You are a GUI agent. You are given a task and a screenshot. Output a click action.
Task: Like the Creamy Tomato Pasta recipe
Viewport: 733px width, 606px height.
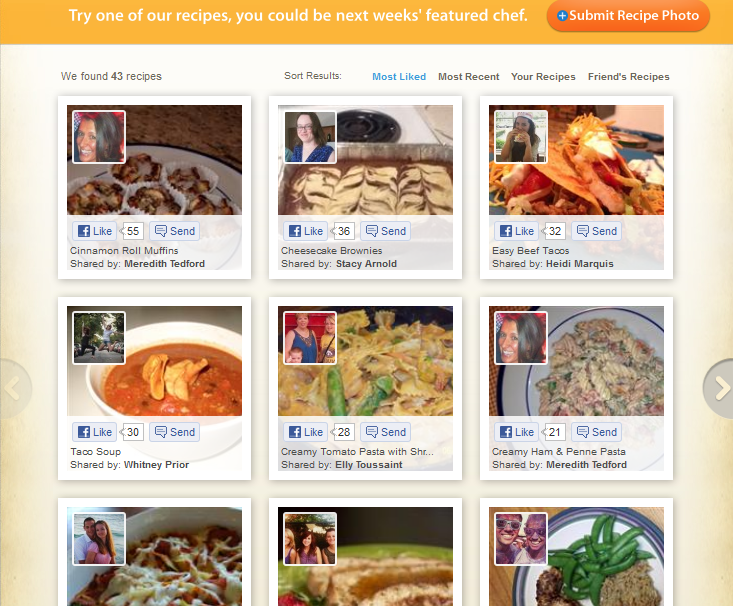[306, 432]
